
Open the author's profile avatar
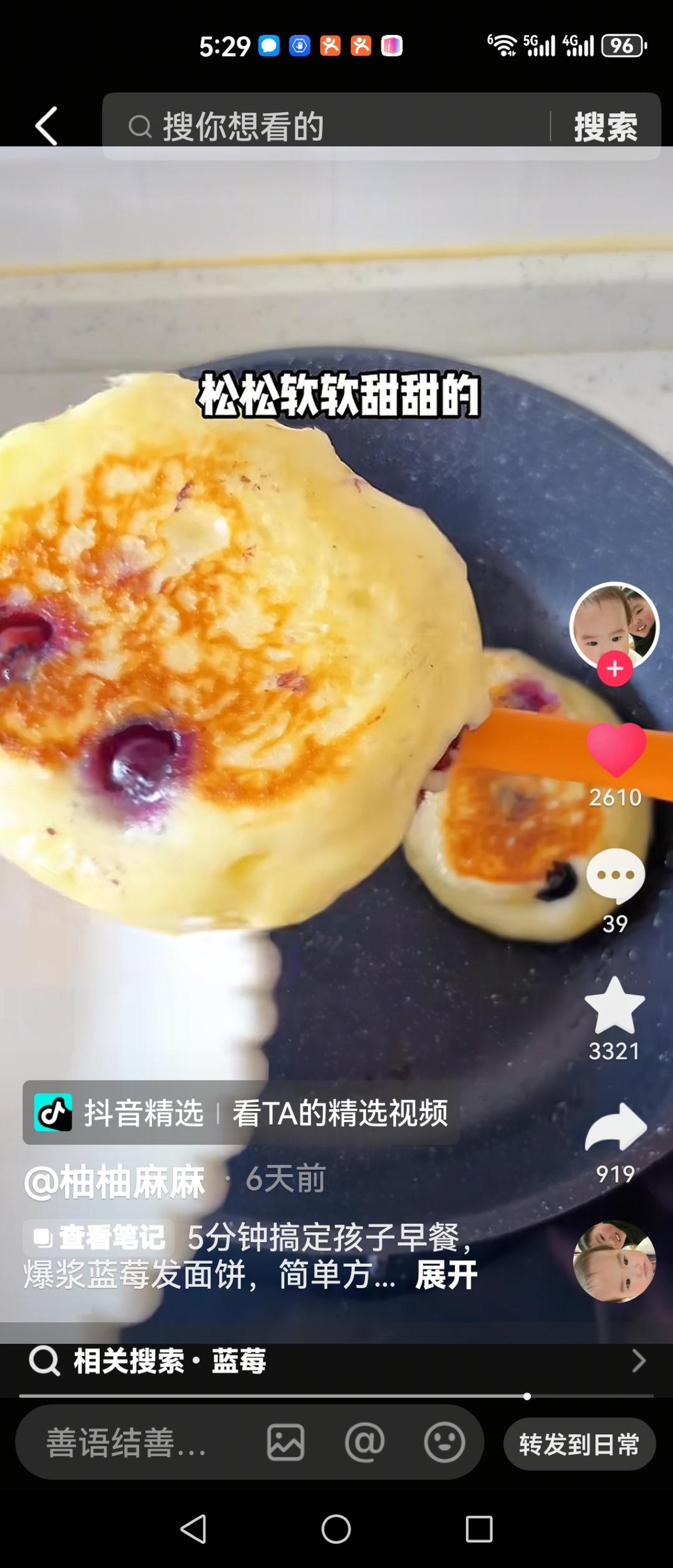tap(614, 625)
